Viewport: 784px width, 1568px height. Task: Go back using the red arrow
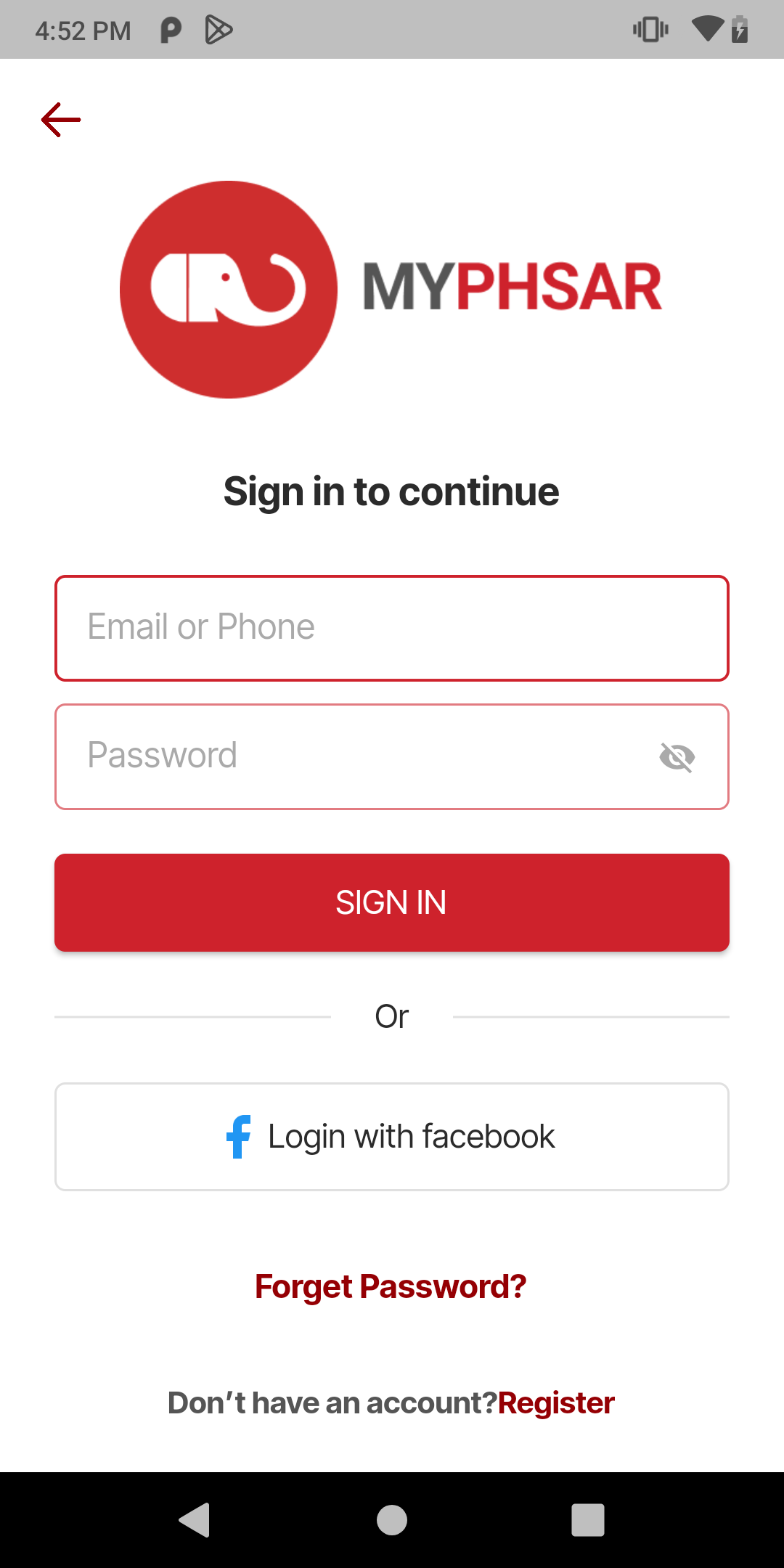(61, 120)
